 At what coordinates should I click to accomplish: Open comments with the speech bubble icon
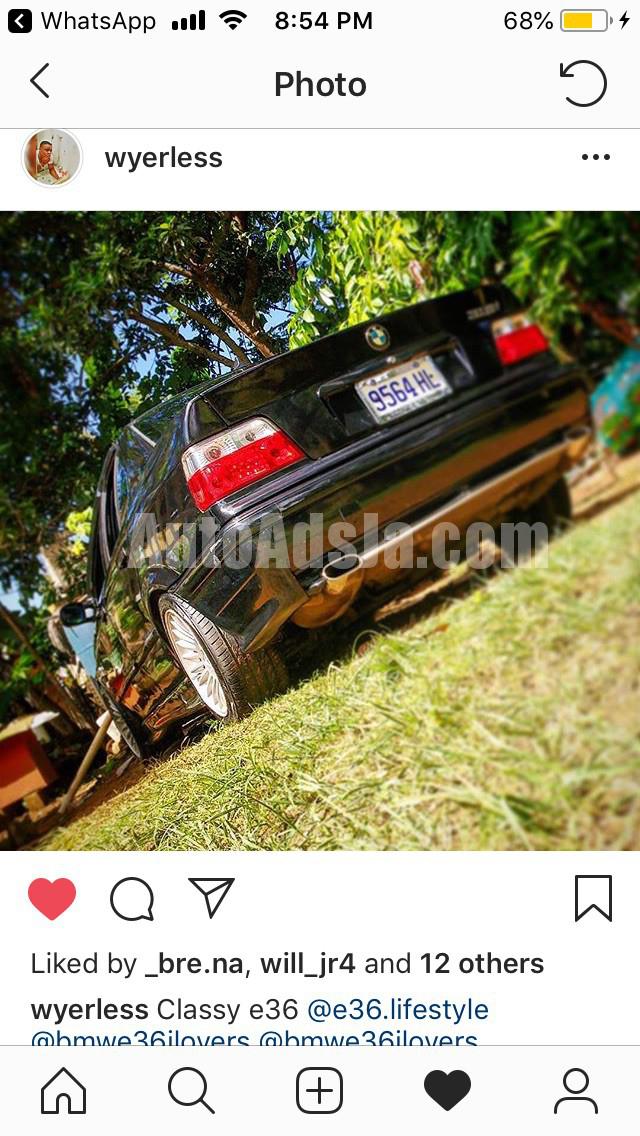pyautogui.click(x=132, y=899)
